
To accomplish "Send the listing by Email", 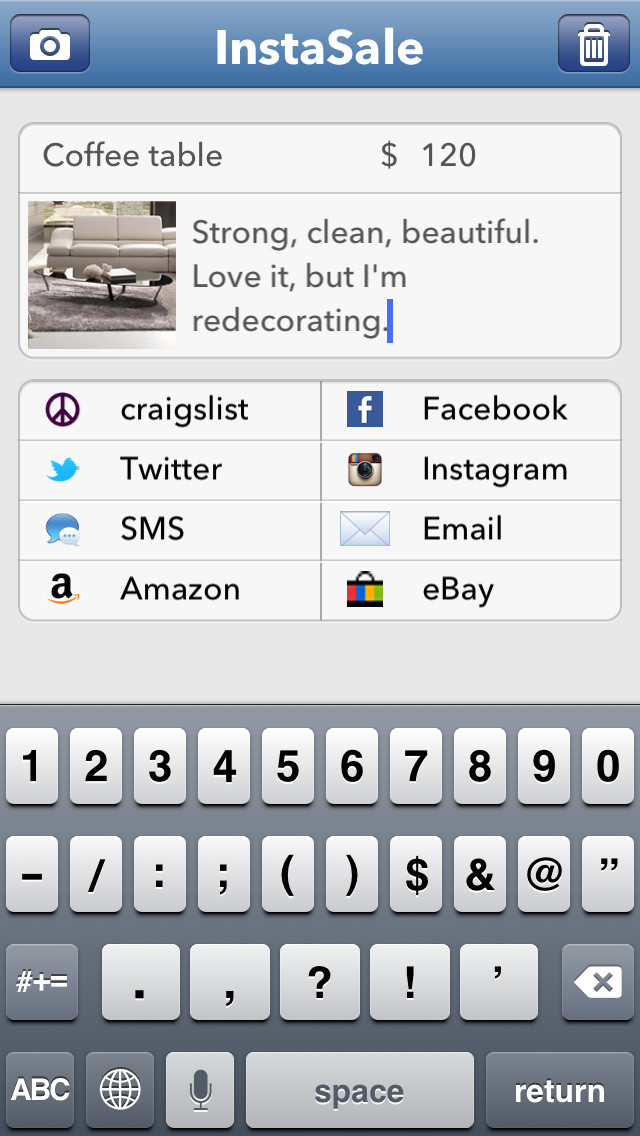I will pyautogui.click(x=471, y=530).
